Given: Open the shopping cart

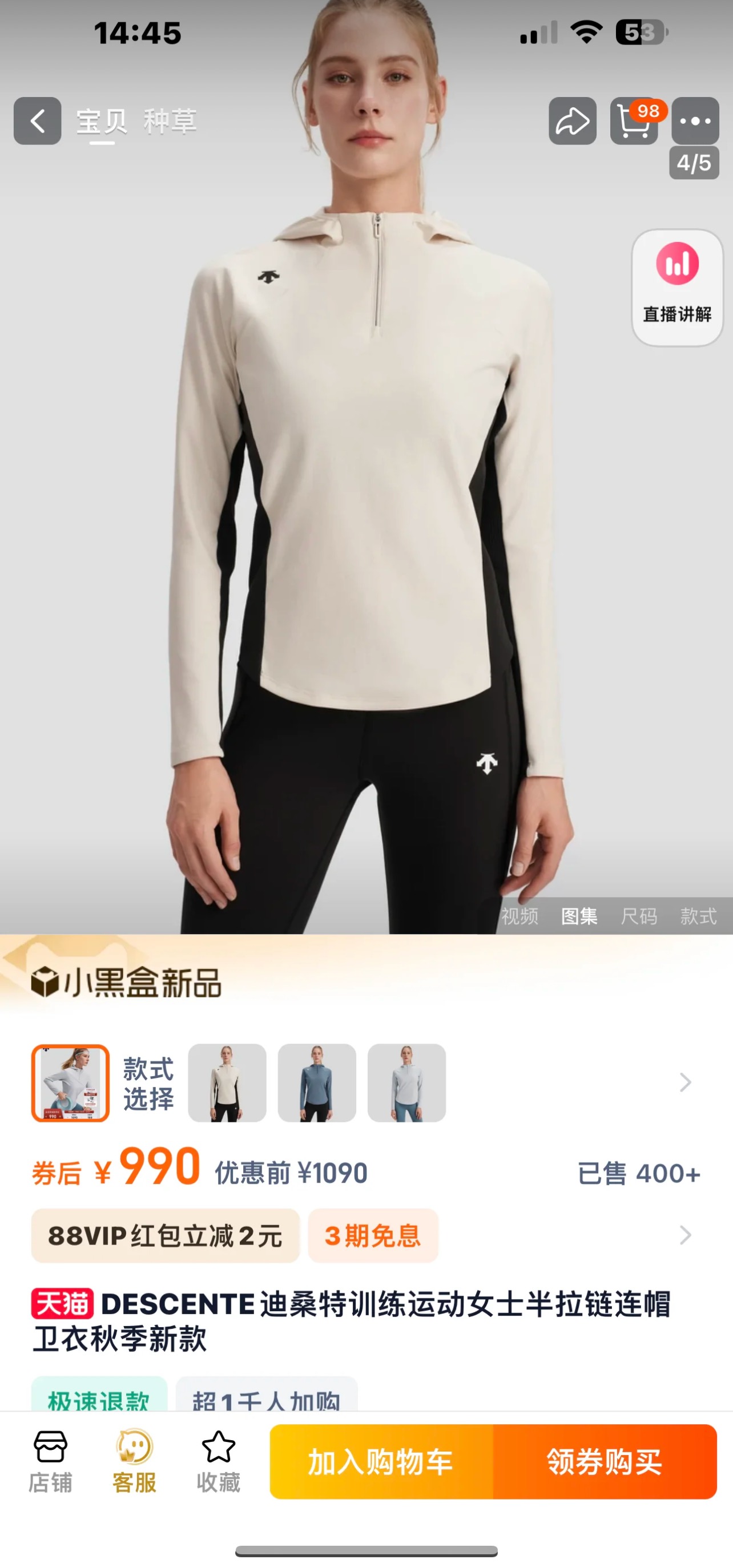Looking at the screenshot, I should point(633,120).
